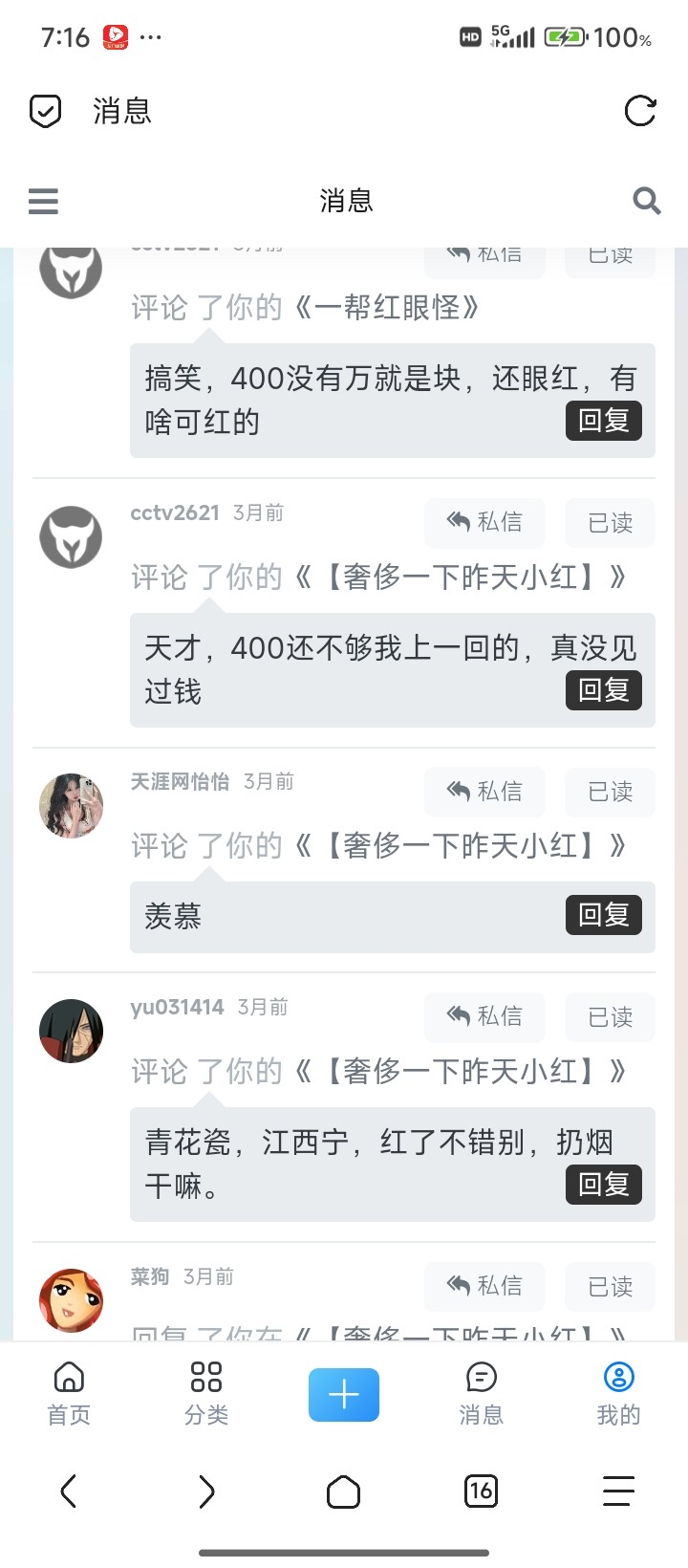The image size is (688, 1568).
Task: Reply to the comment '搞笑，400没有万就是块'
Action: tap(603, 421)
